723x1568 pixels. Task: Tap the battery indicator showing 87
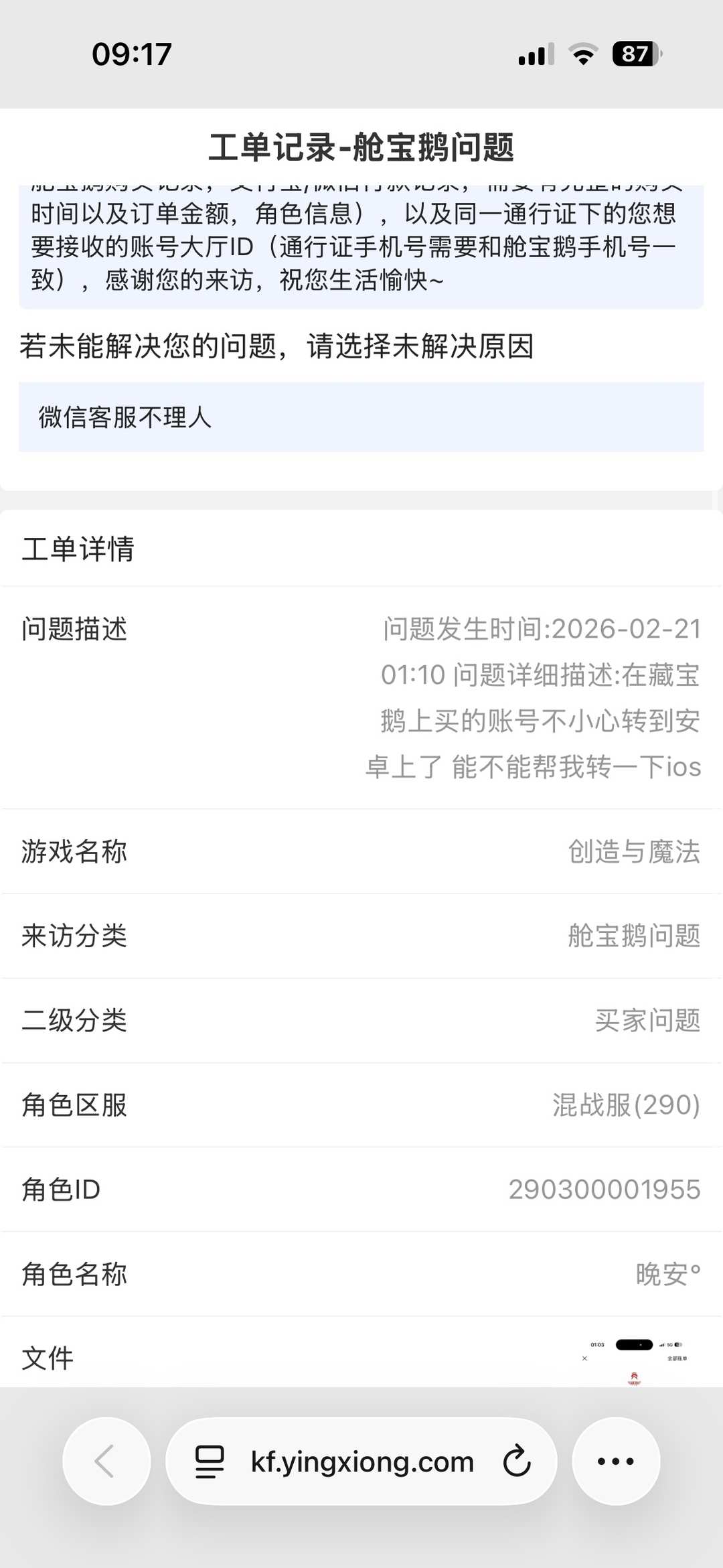click(635, 55)
